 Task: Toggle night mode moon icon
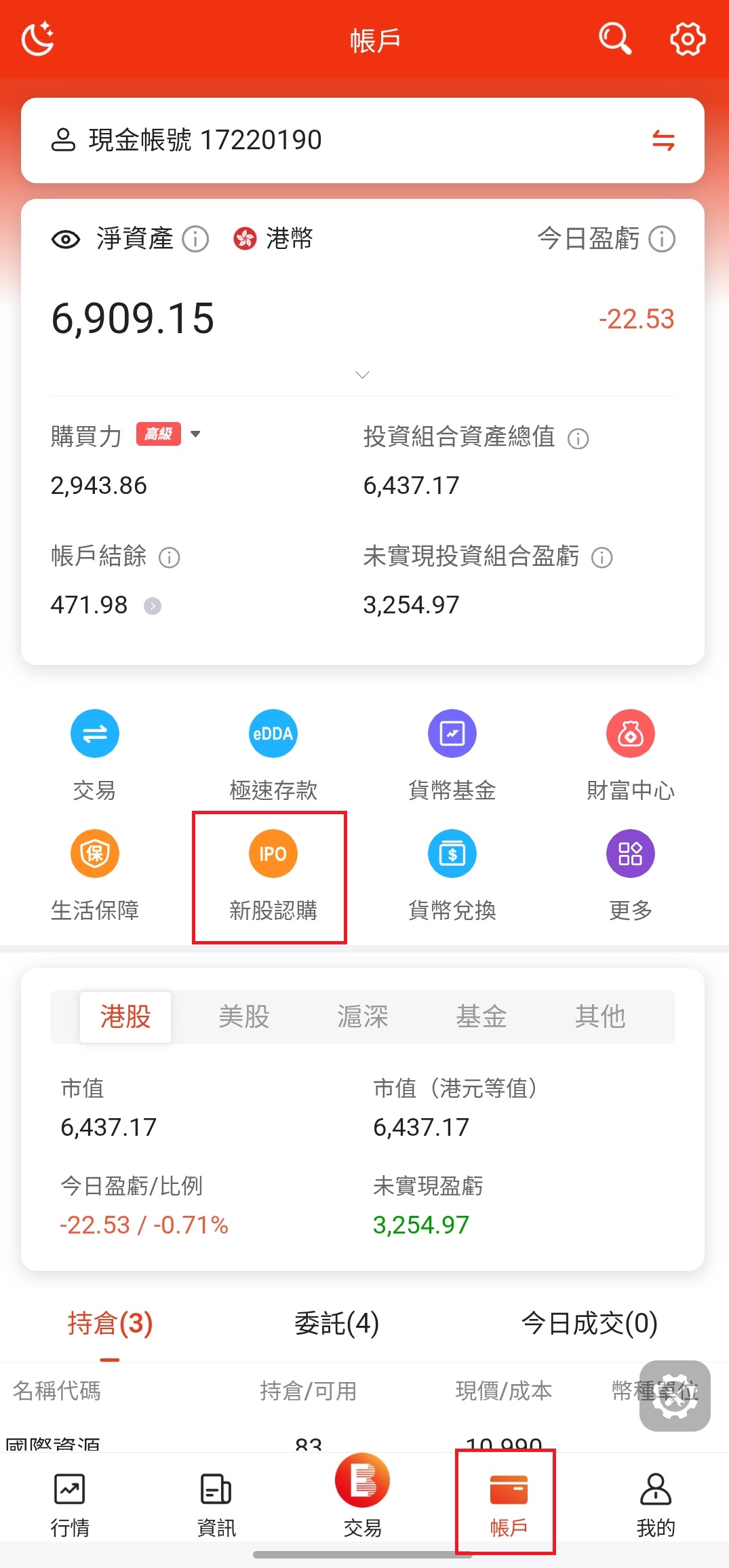tap(38, 39)
